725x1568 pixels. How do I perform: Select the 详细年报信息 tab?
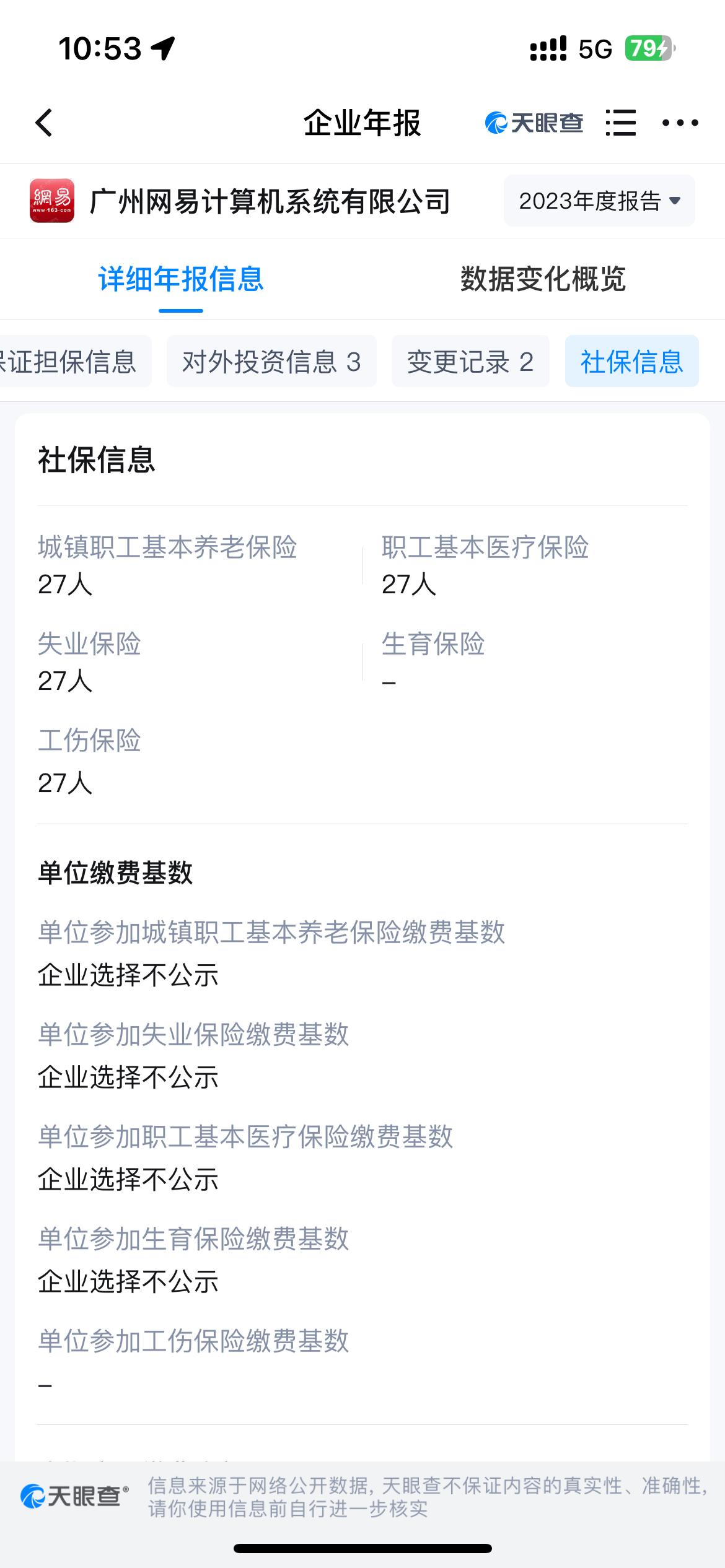tap(181, 279)
